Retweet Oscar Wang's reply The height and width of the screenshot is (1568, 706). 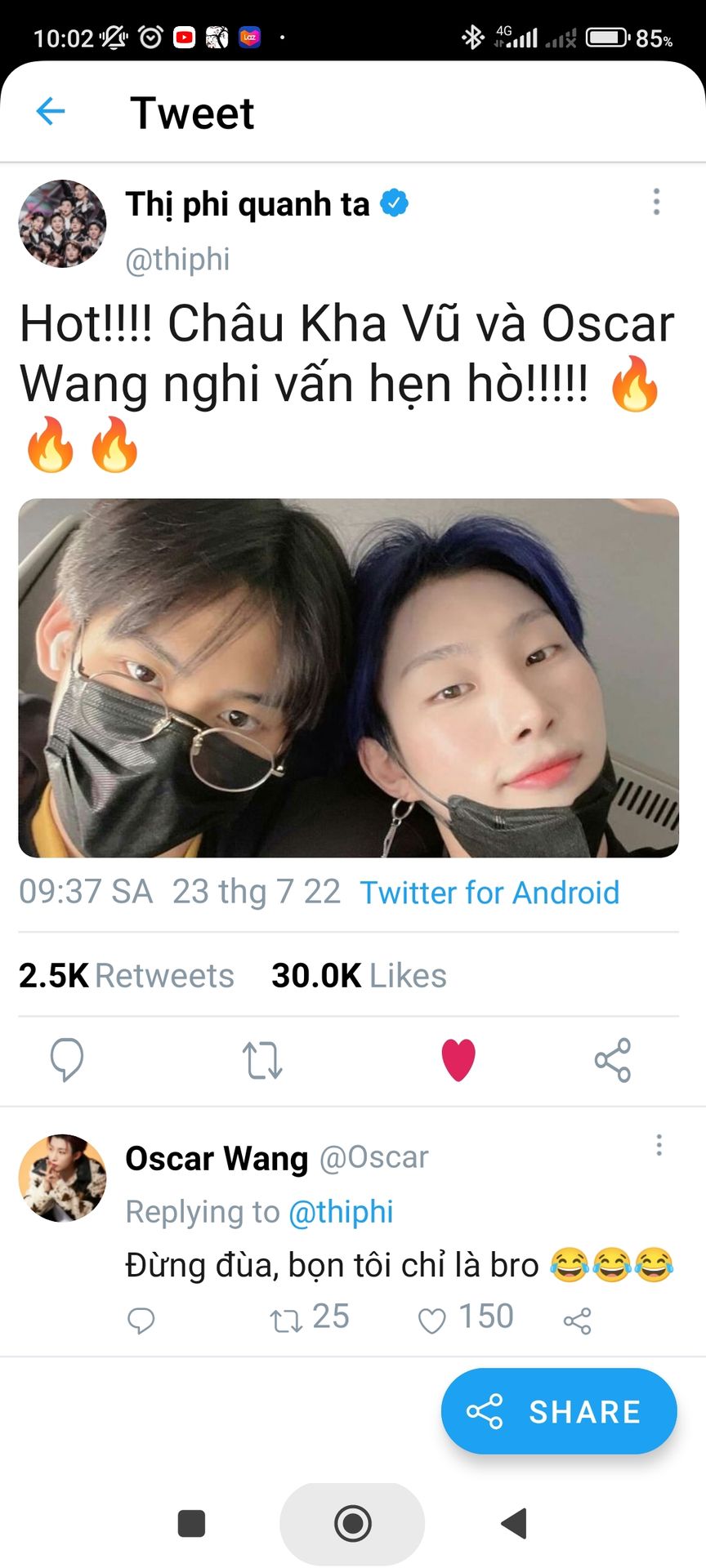click(287, 1320)
